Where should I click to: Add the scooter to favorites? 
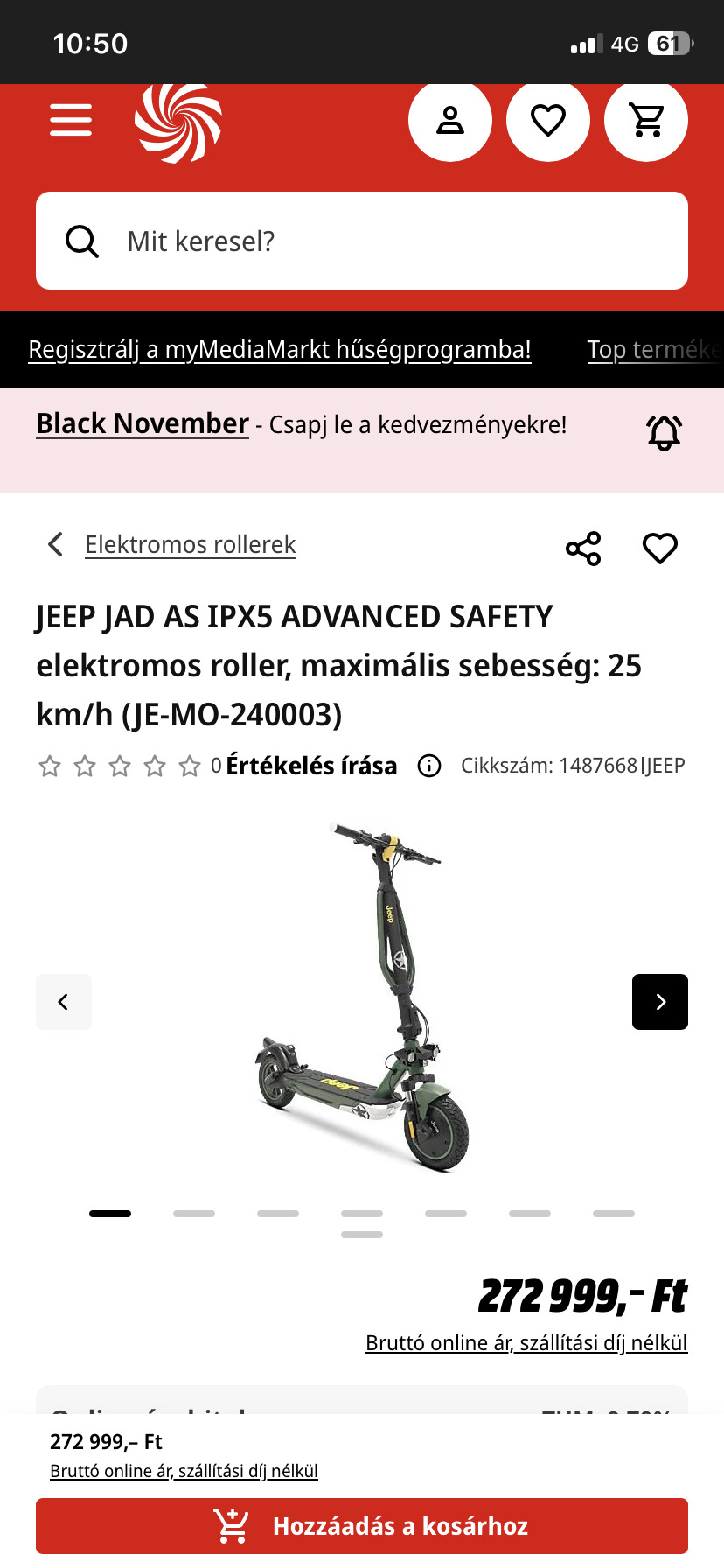660,549
